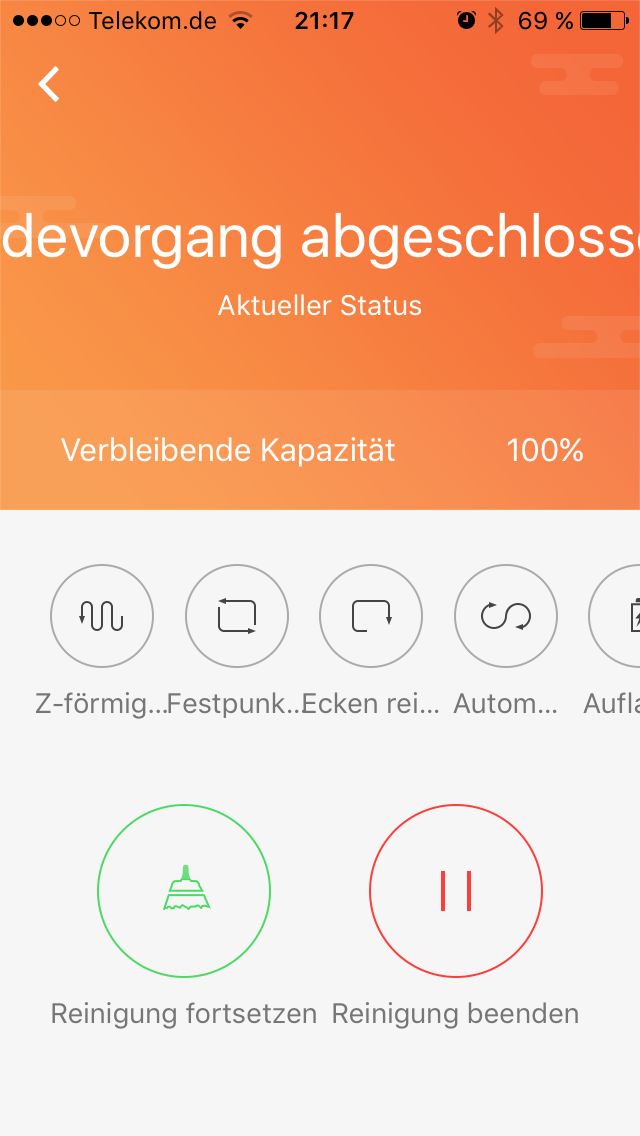
Task: Choose the Festpunkt cleaning mode
Action: click(237, 617)
